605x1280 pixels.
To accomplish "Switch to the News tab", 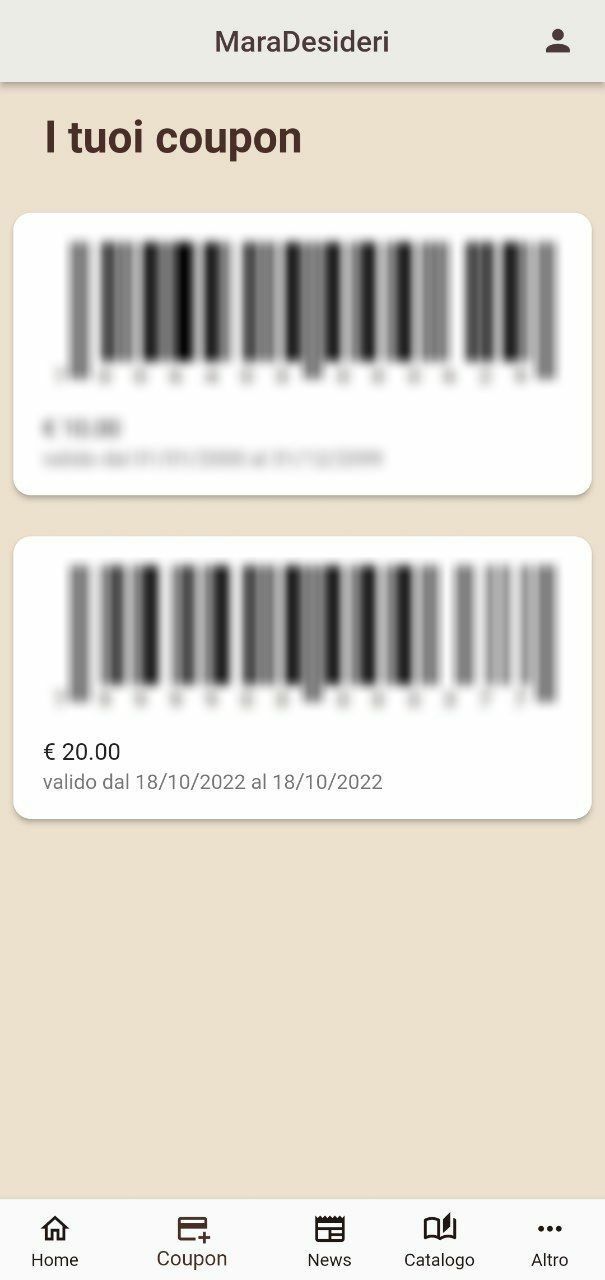I will [x=329, y=1240].
